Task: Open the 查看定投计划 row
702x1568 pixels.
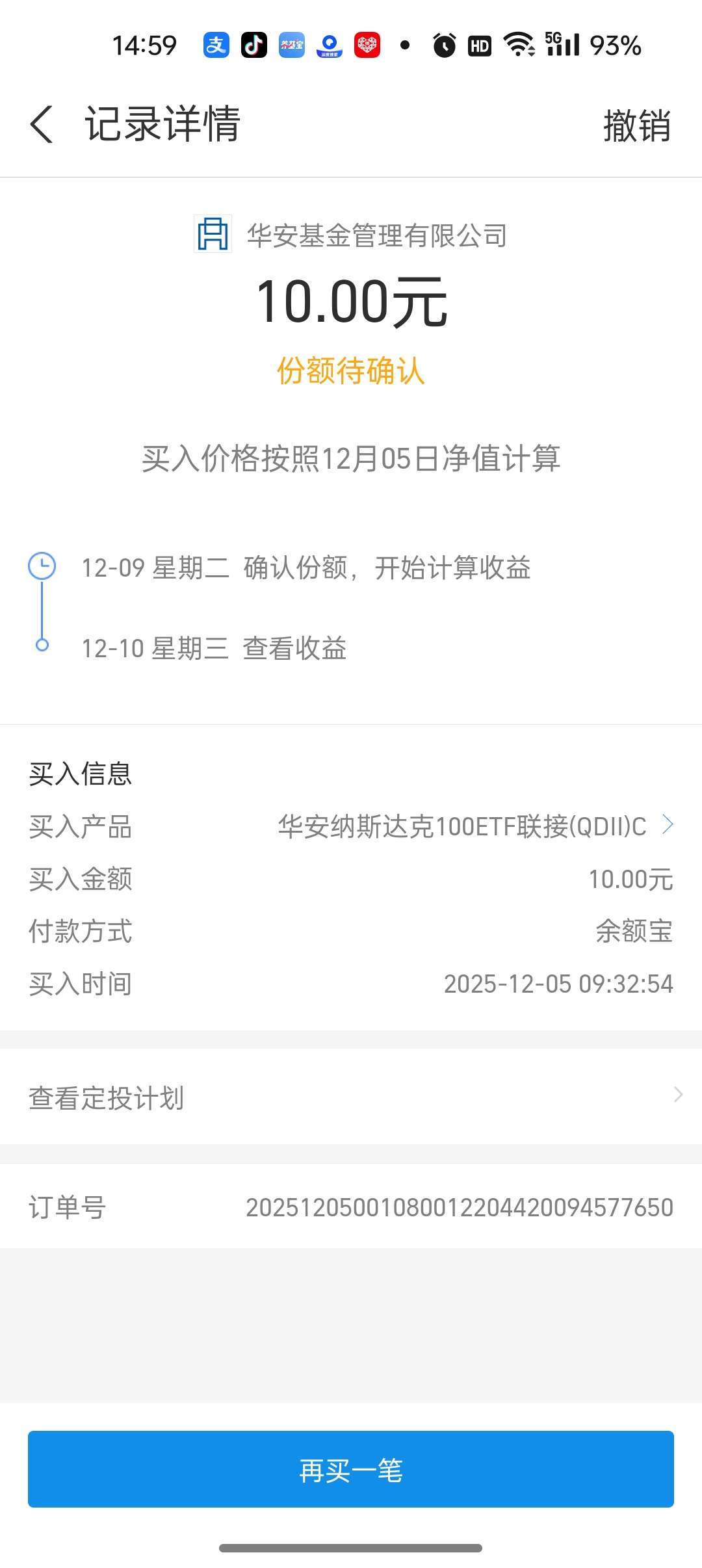Action: [351, 1097]
